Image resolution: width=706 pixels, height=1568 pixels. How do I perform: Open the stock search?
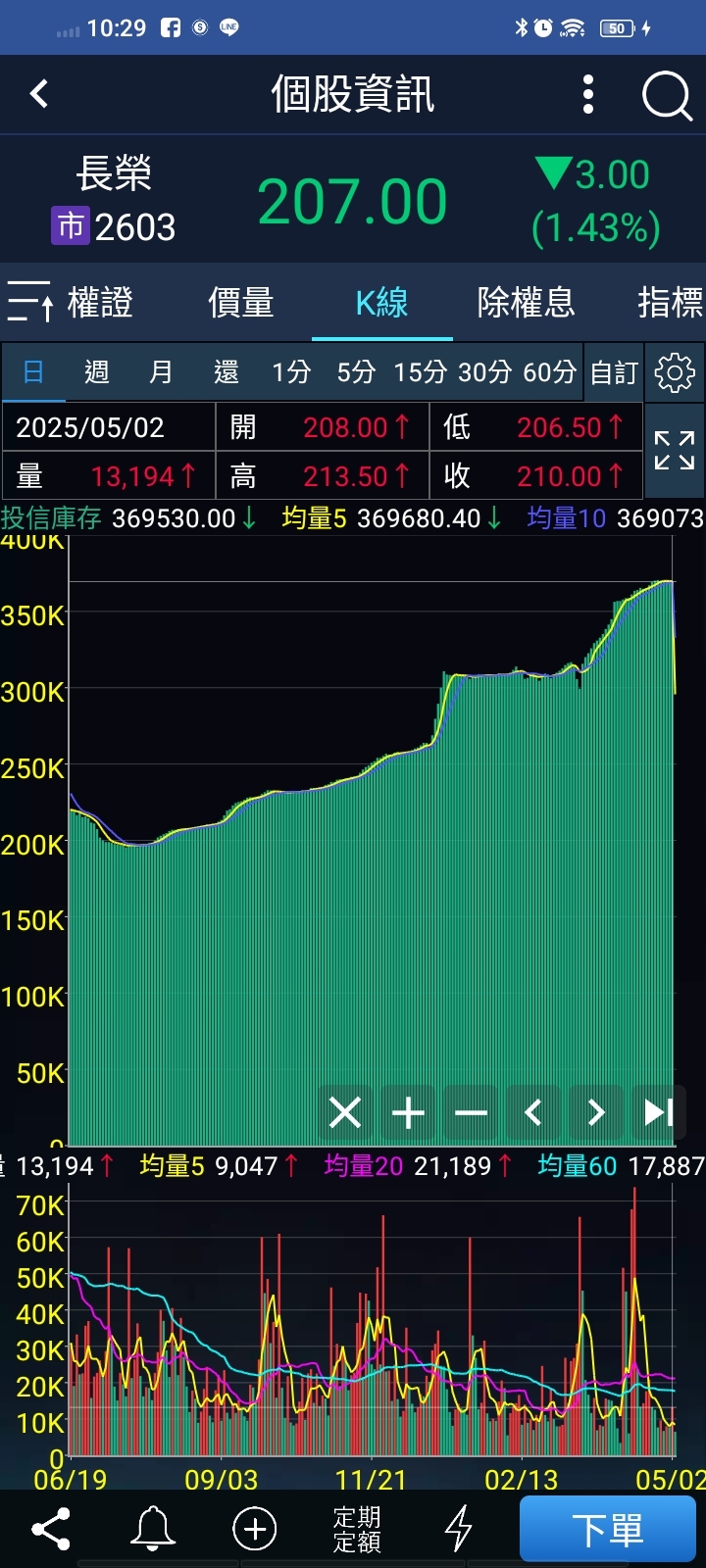tap(667, 96)
